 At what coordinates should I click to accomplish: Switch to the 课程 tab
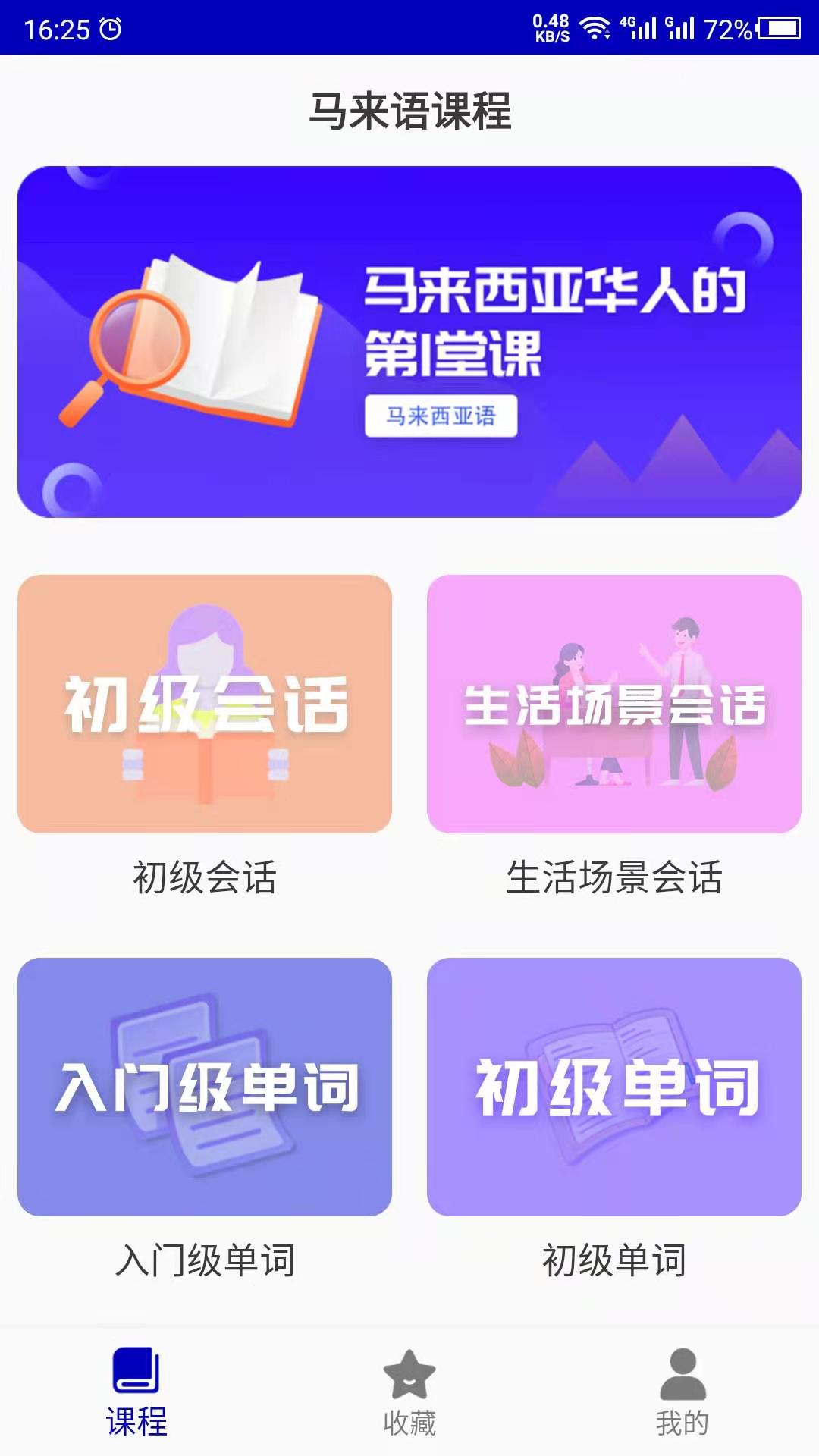(x=136, y=1392)
